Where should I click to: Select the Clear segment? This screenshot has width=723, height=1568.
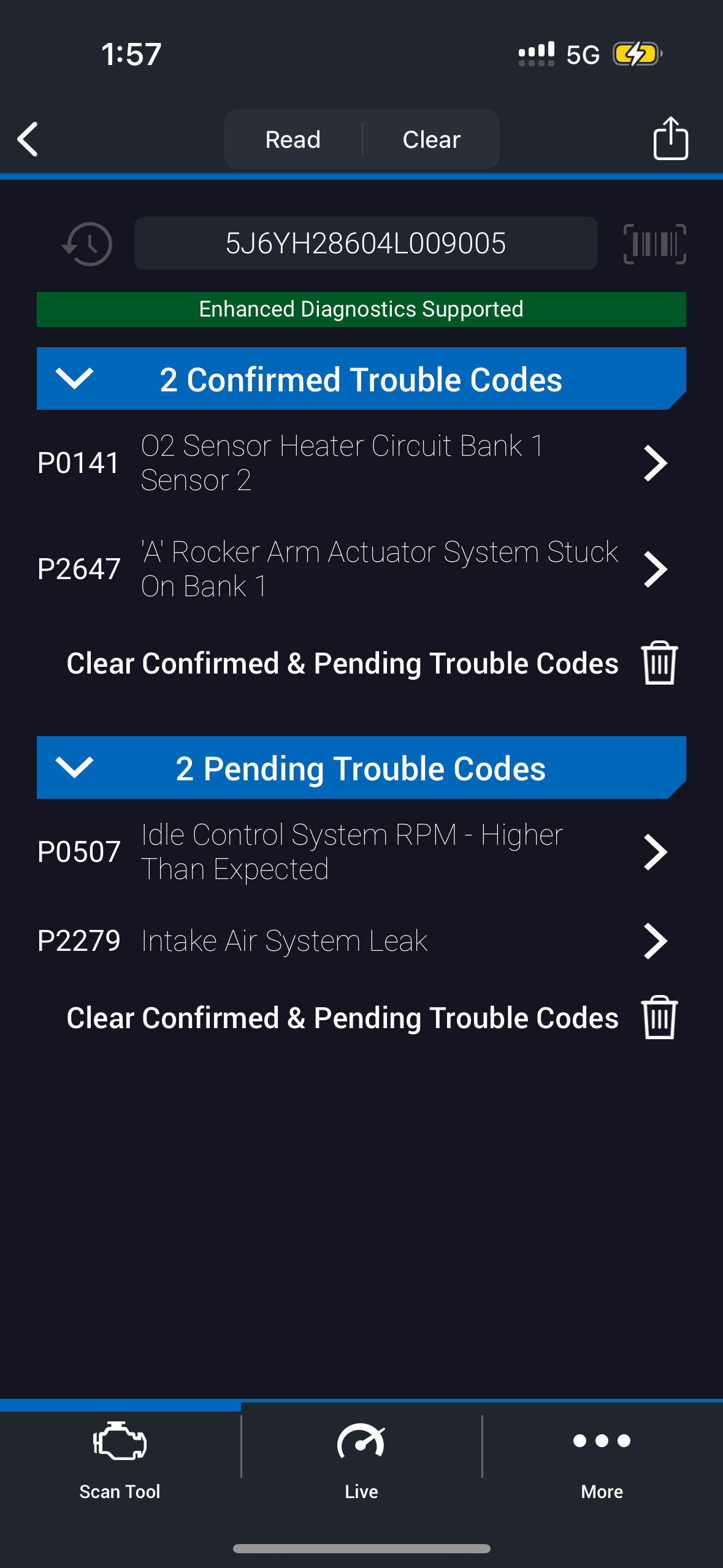[x=431, y=140]
